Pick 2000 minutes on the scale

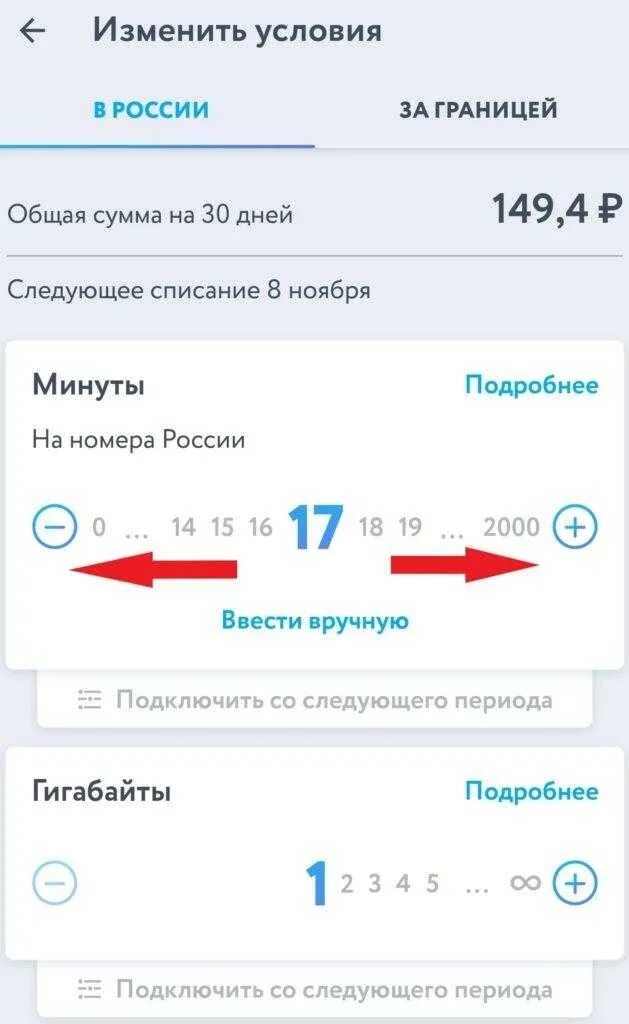click(x=511, y=527)
